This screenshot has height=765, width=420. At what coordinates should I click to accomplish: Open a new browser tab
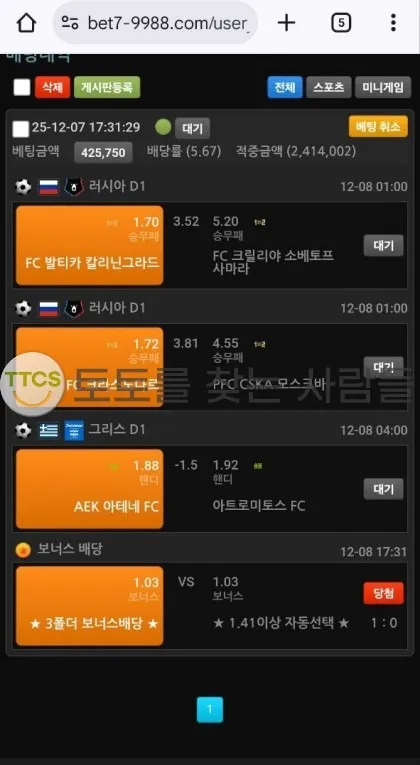[x=287, y=22]
